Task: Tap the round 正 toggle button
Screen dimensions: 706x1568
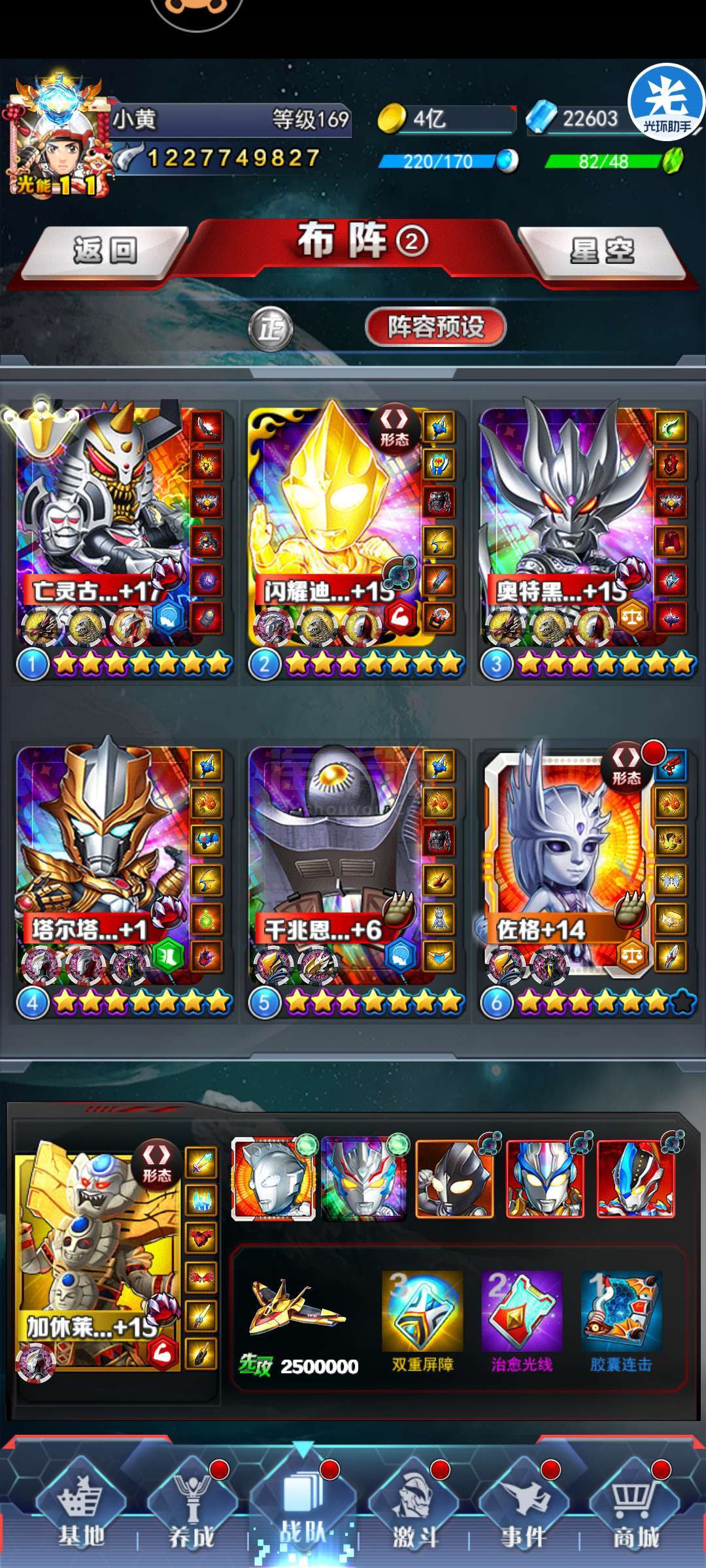Action: 271,328
